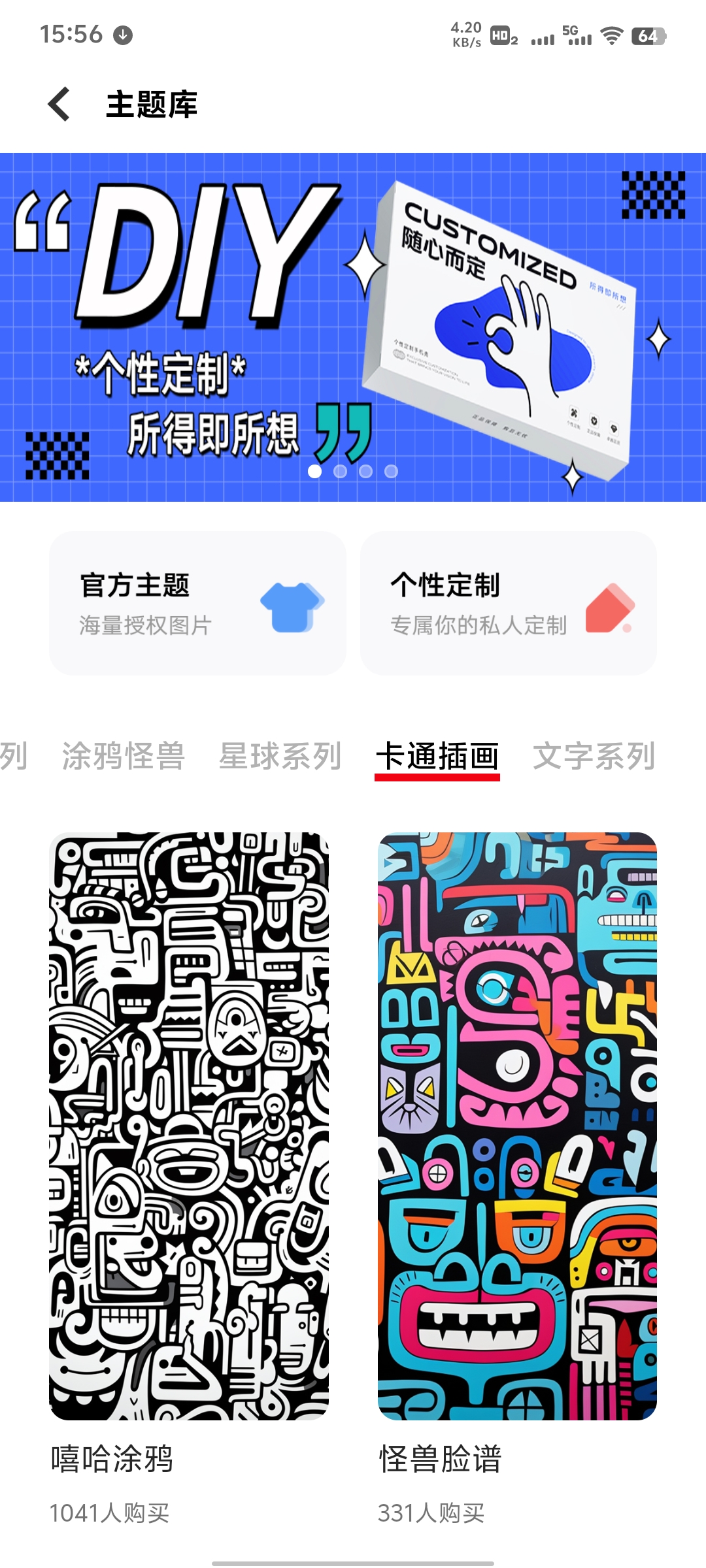Image resolution: width=706 pixels, height=1568 pixels.
Task: Open 个性定制 card
Action: [x=508, y=603]
